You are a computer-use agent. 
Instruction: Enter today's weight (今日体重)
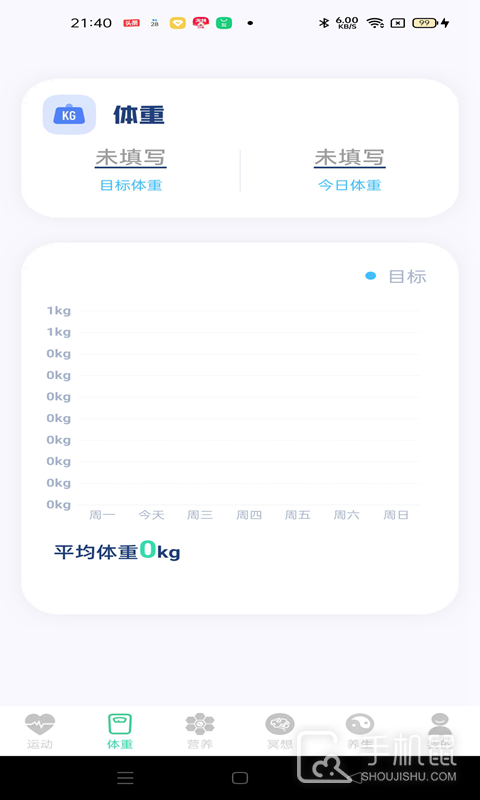click(x=349, y=158)
